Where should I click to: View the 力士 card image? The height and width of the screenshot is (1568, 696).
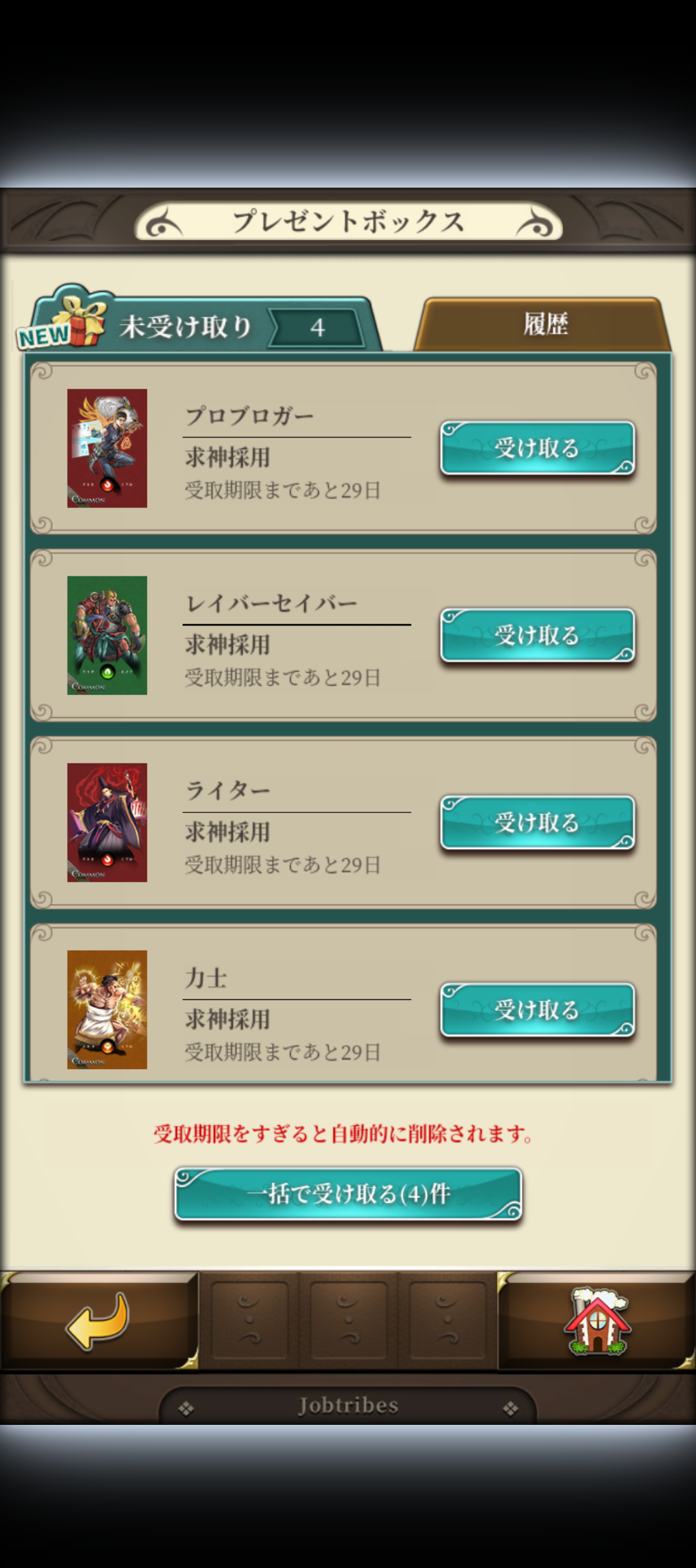coord(107,1009)
